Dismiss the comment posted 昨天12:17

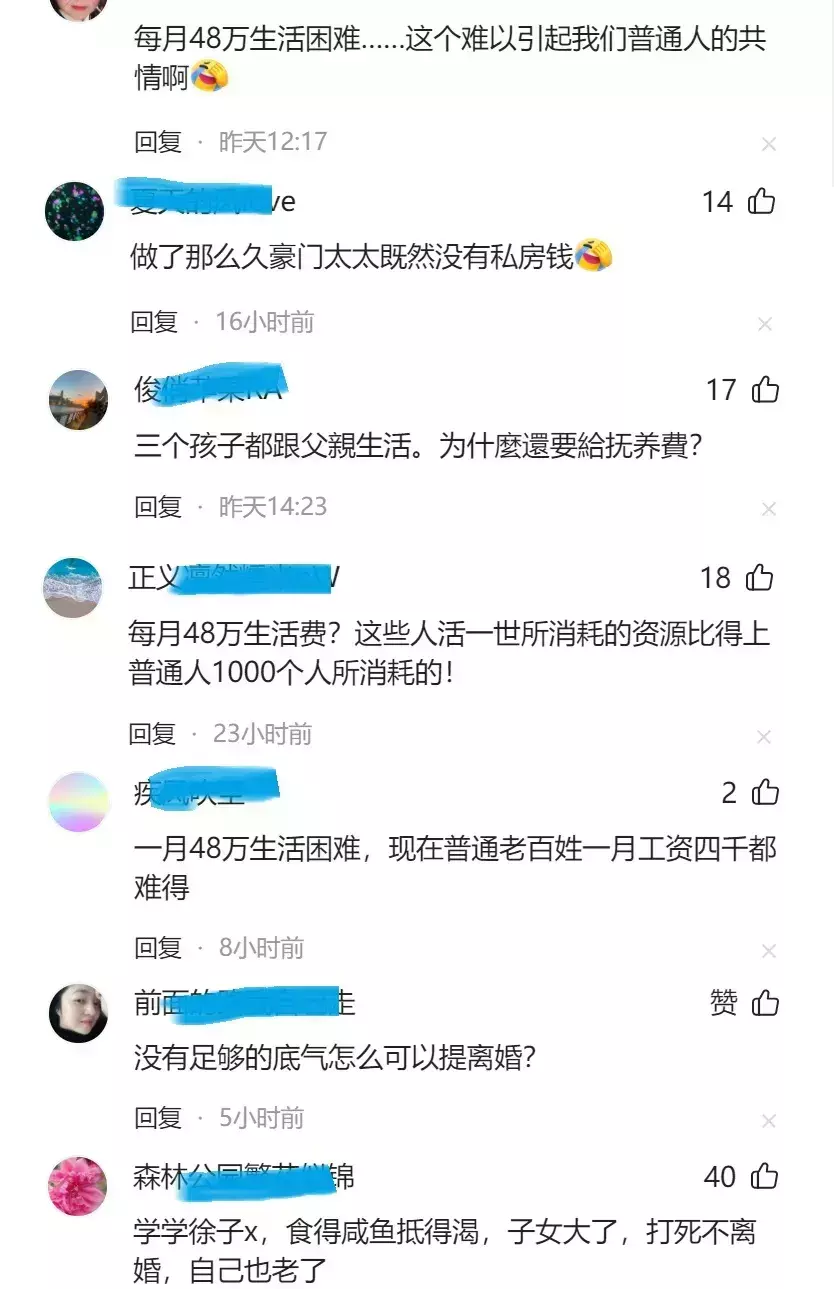(768, 145)
